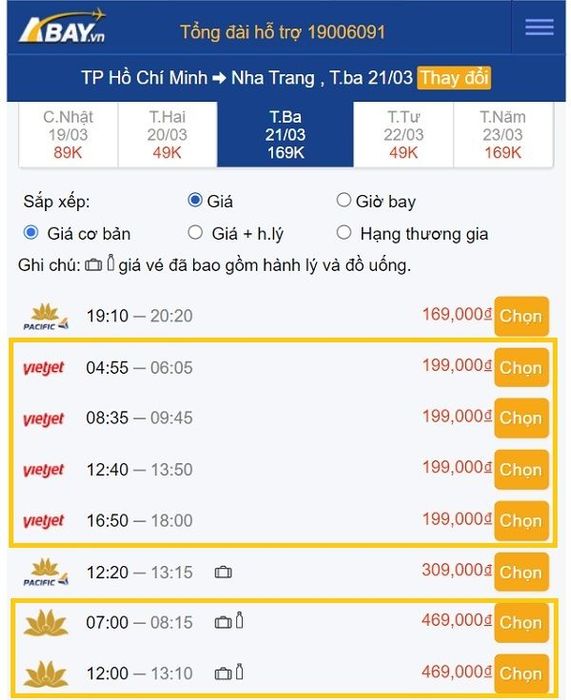This screenshot has height=700, width=571.
Task: Select the T.Năm 23/03 date tab
Action: (503, 134)
